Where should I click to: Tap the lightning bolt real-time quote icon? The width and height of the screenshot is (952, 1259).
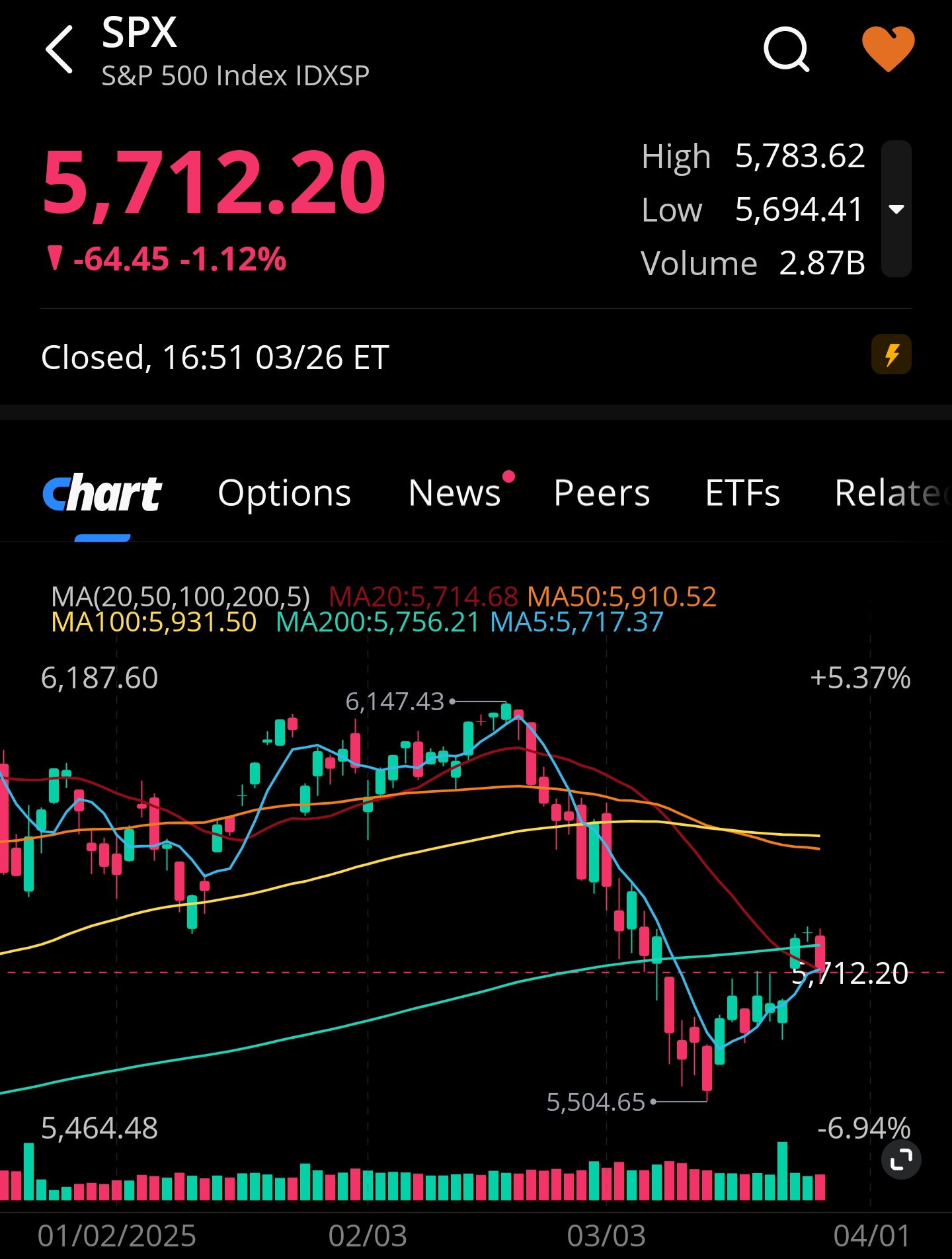pos(891,355)
